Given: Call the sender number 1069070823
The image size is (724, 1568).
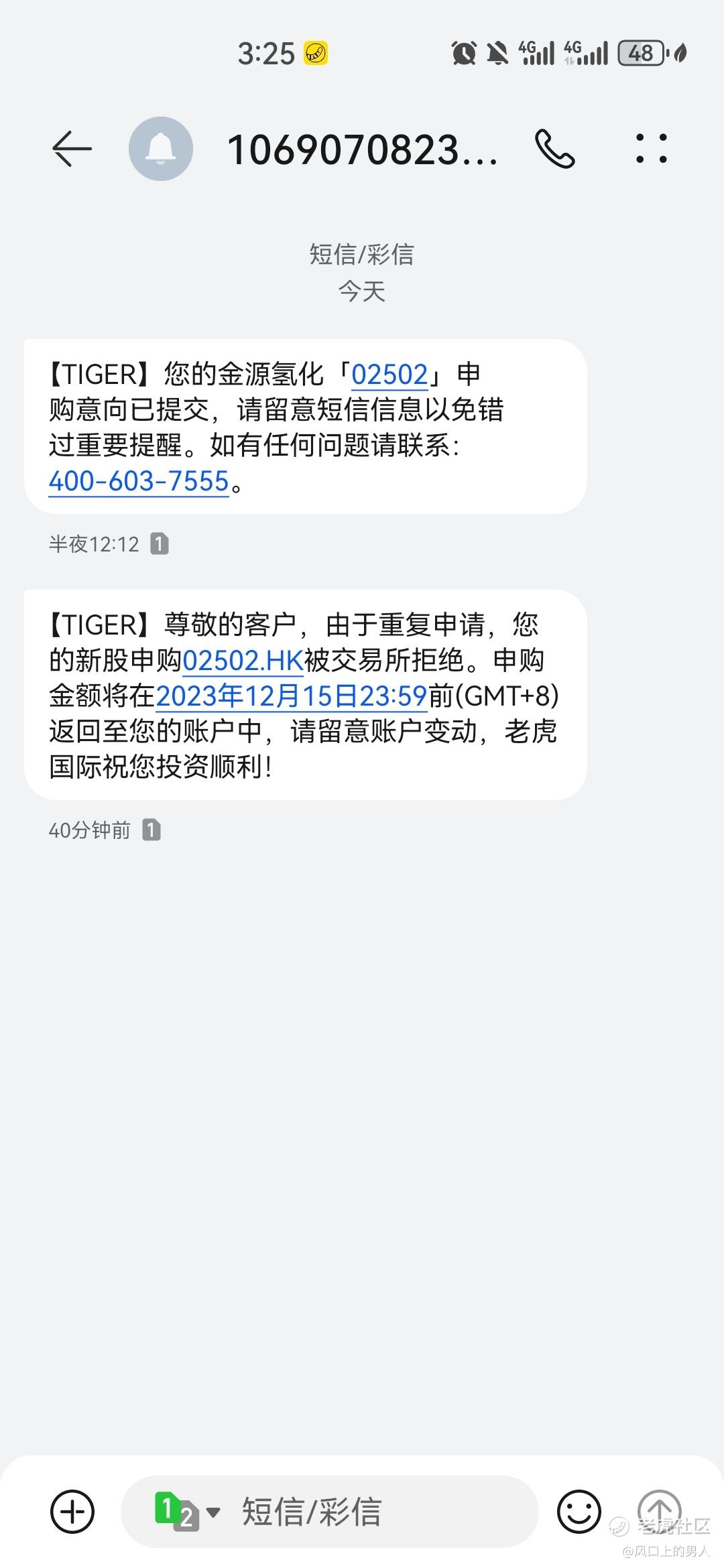Looking at the screenshot, I should tap(554, 149).
